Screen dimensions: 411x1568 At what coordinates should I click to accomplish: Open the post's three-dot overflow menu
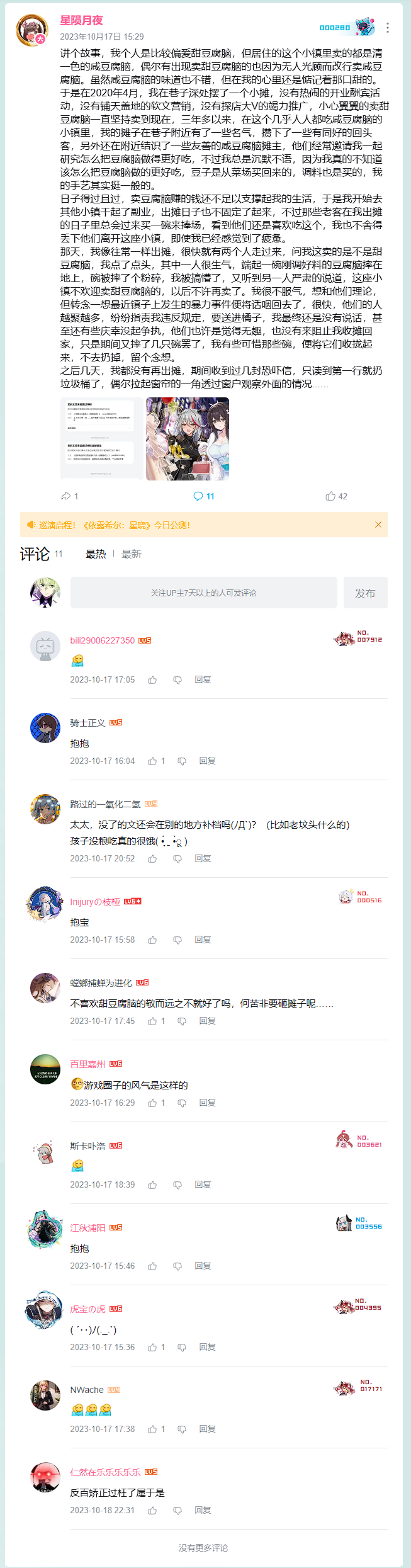[x=387, y=28]
